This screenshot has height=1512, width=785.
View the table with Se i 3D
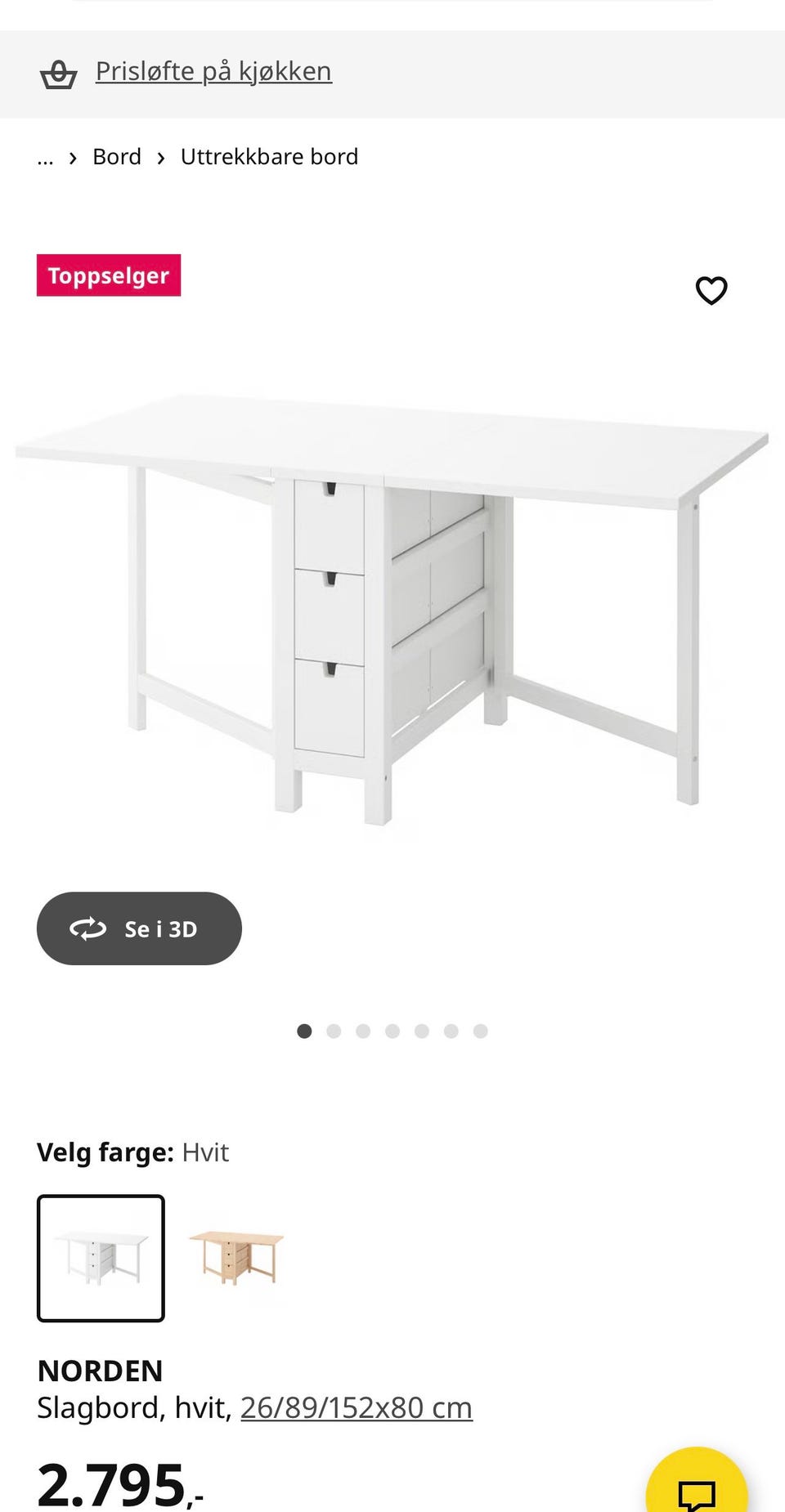[139, 928]
